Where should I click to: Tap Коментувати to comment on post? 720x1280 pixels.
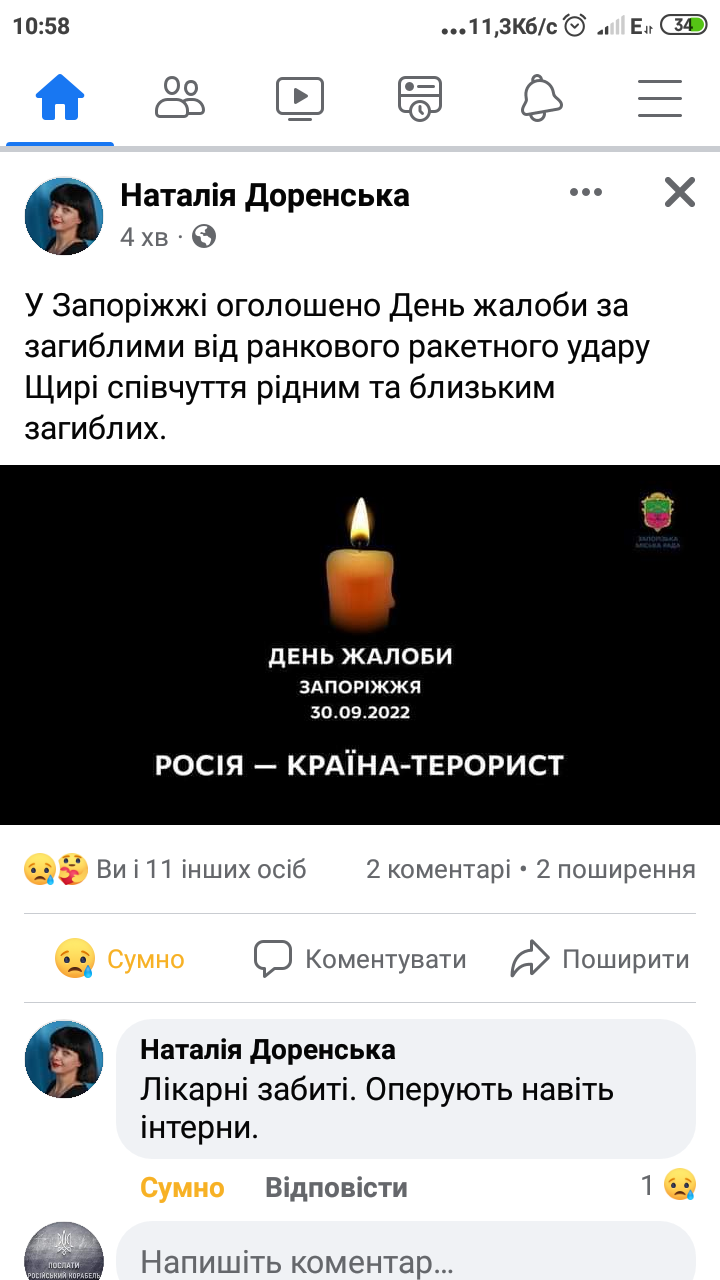(x=360, y=960)
